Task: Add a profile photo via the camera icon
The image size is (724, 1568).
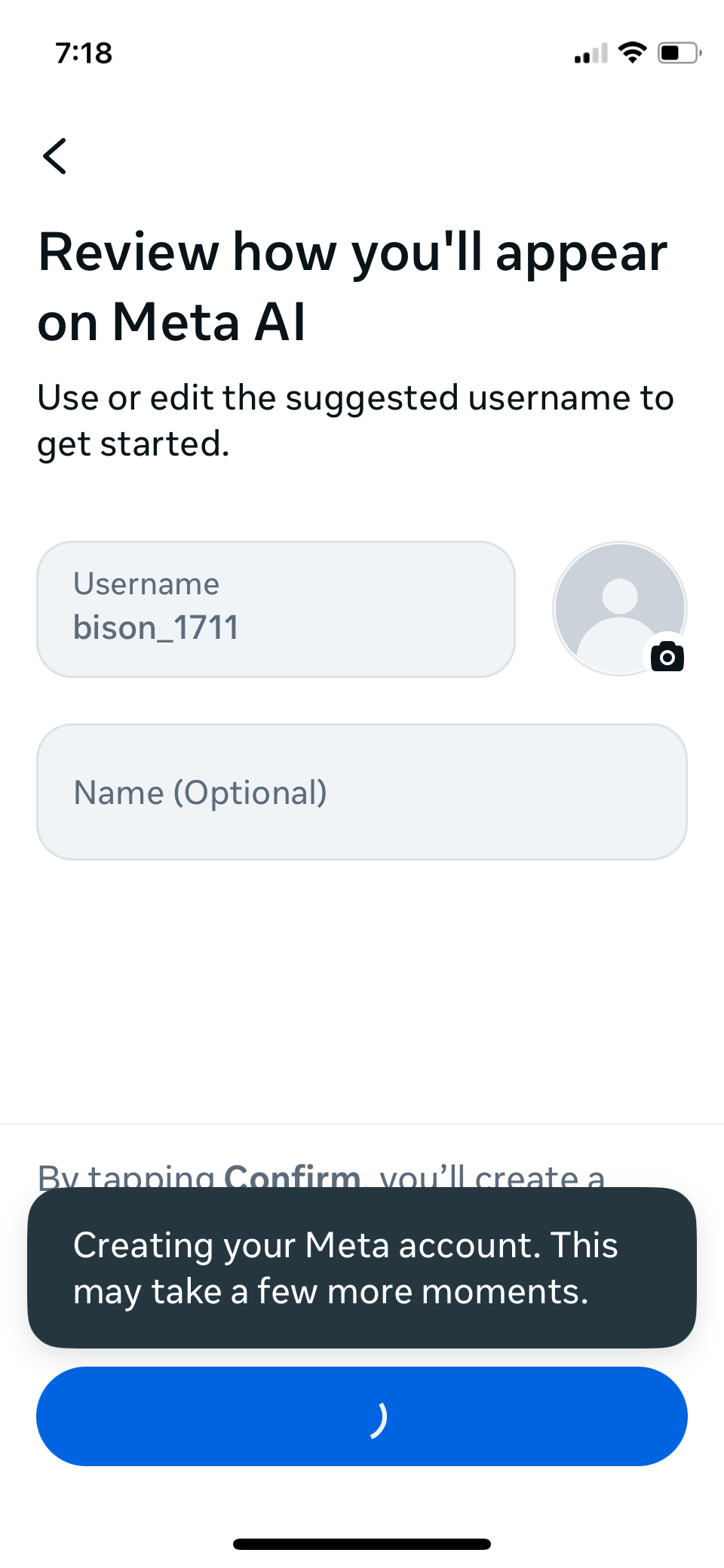Action: (667, 657)
